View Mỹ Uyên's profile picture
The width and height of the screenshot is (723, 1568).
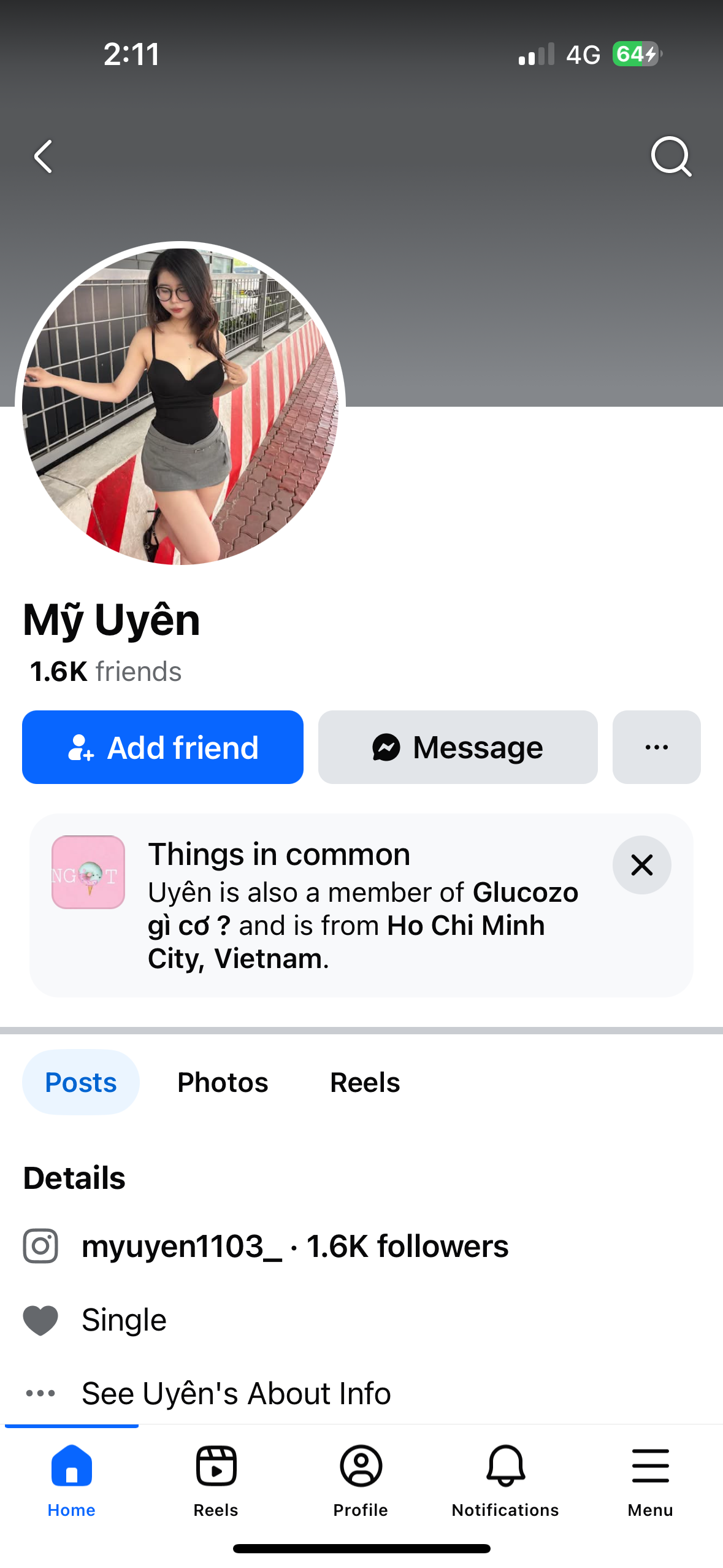pyautogui.click(x=180, y=405)
